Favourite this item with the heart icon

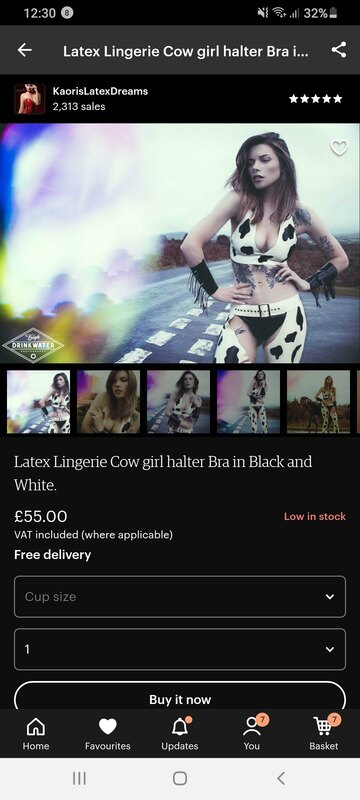click(339, 147)
